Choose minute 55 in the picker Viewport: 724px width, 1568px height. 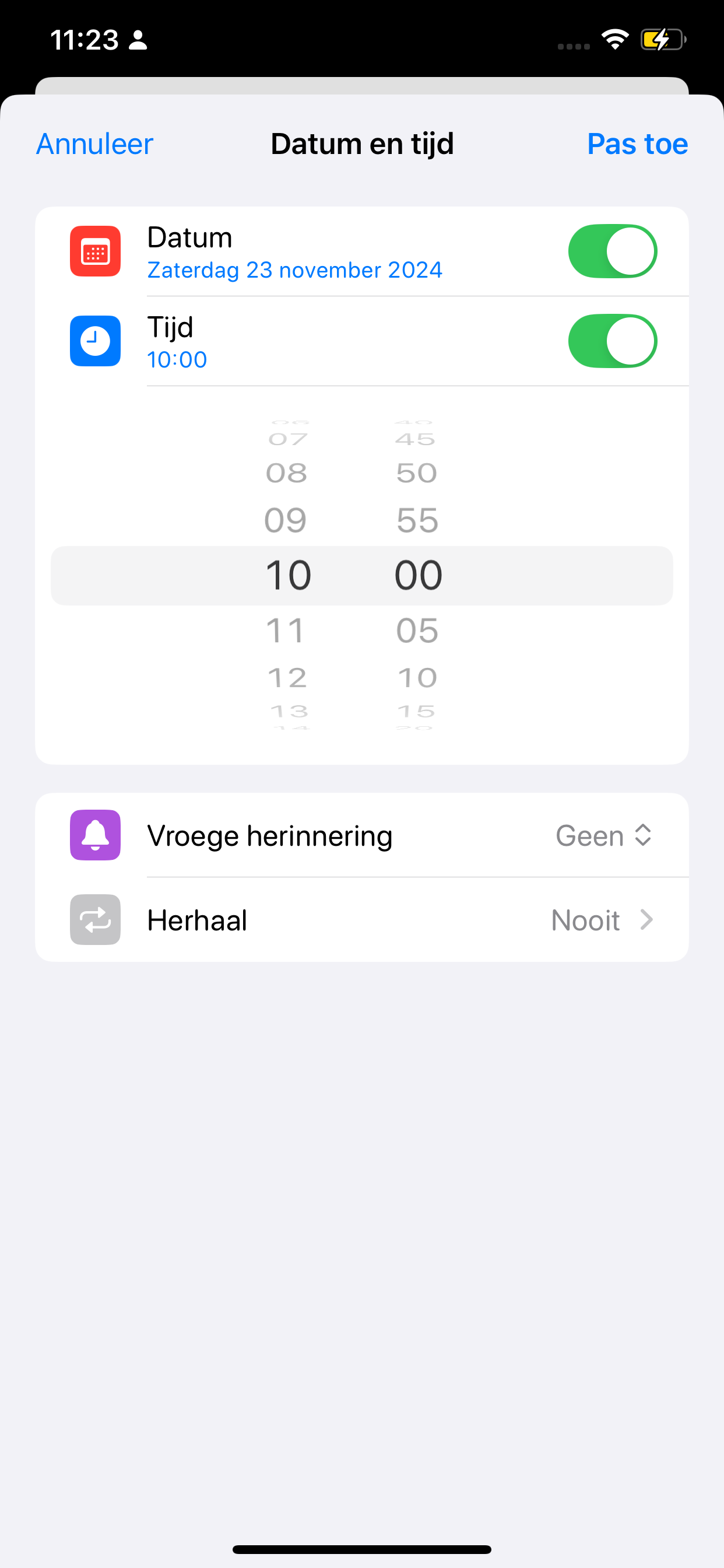point(417,520)
